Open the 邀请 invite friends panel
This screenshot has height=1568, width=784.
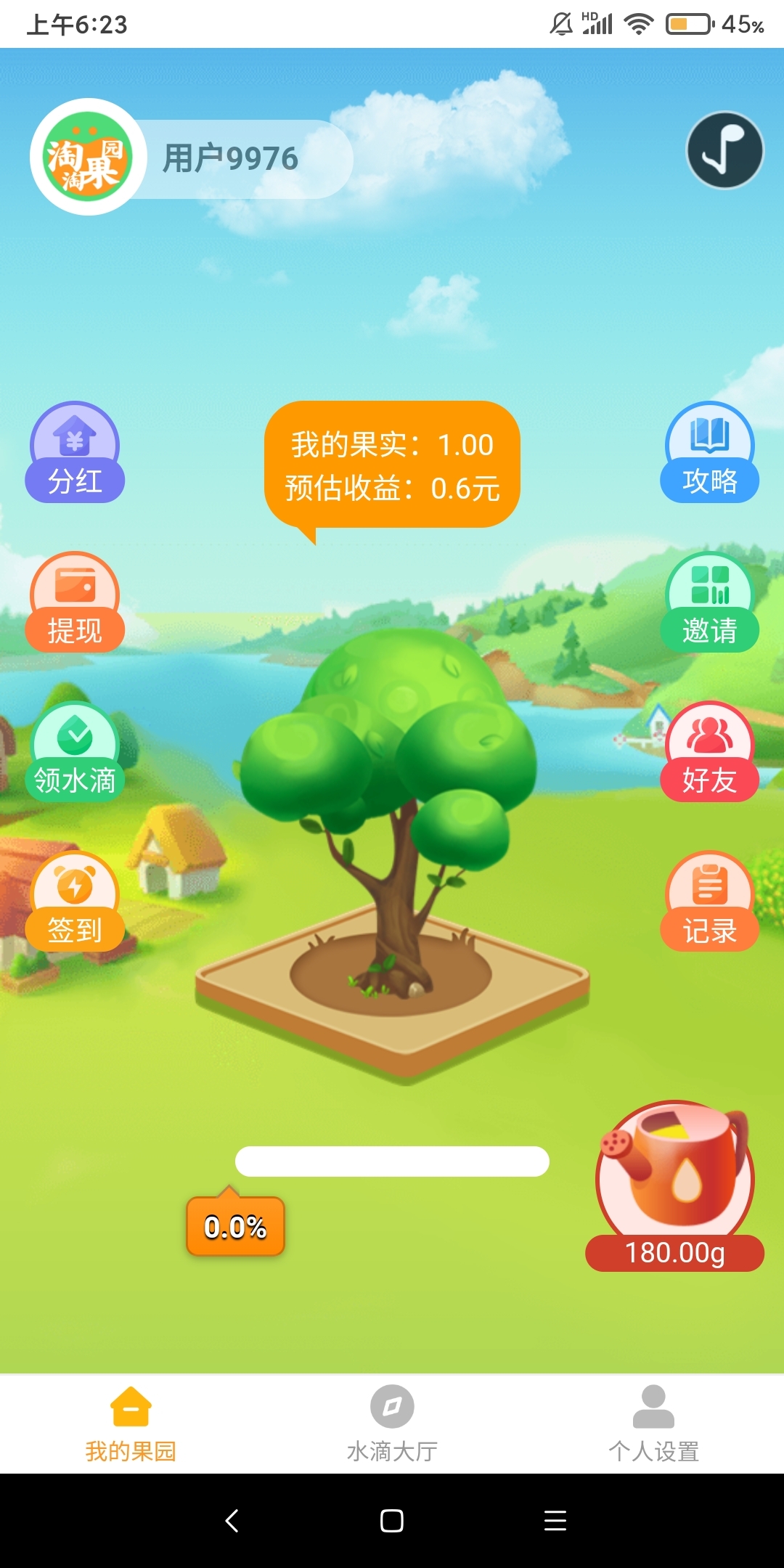coord(709,603)
